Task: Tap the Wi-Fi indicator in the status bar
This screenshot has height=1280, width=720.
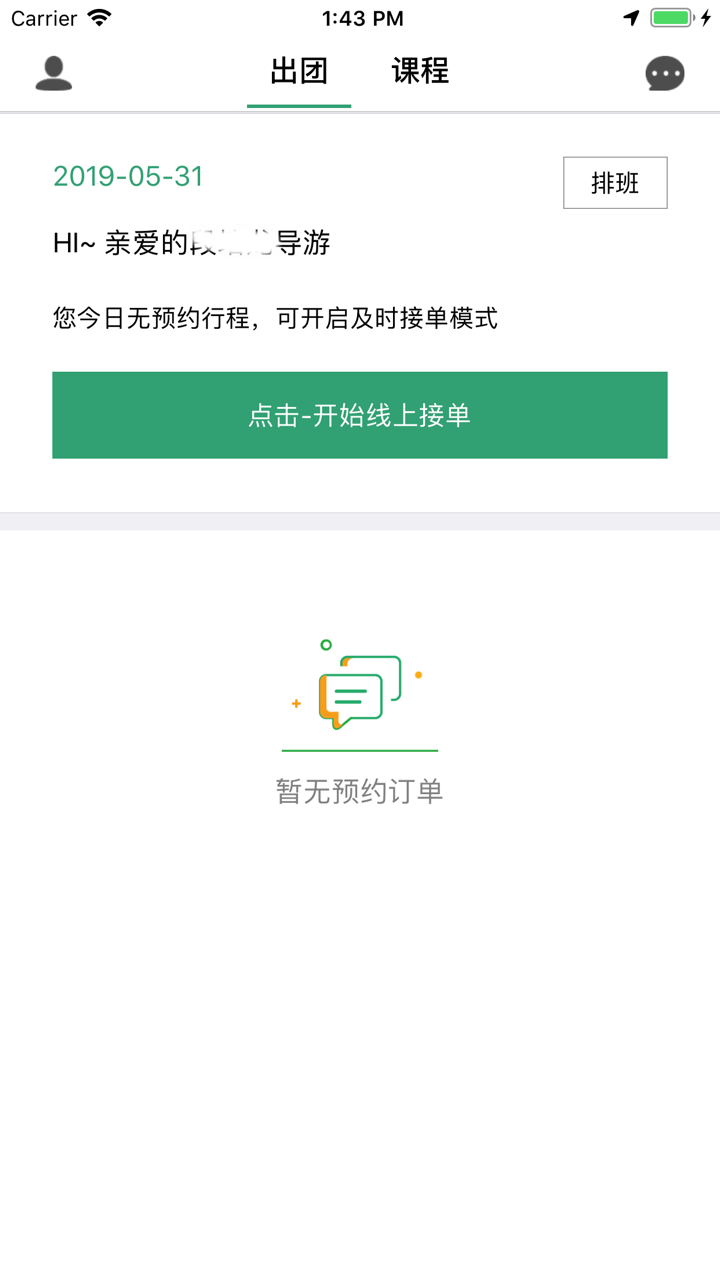Action: 95,17
